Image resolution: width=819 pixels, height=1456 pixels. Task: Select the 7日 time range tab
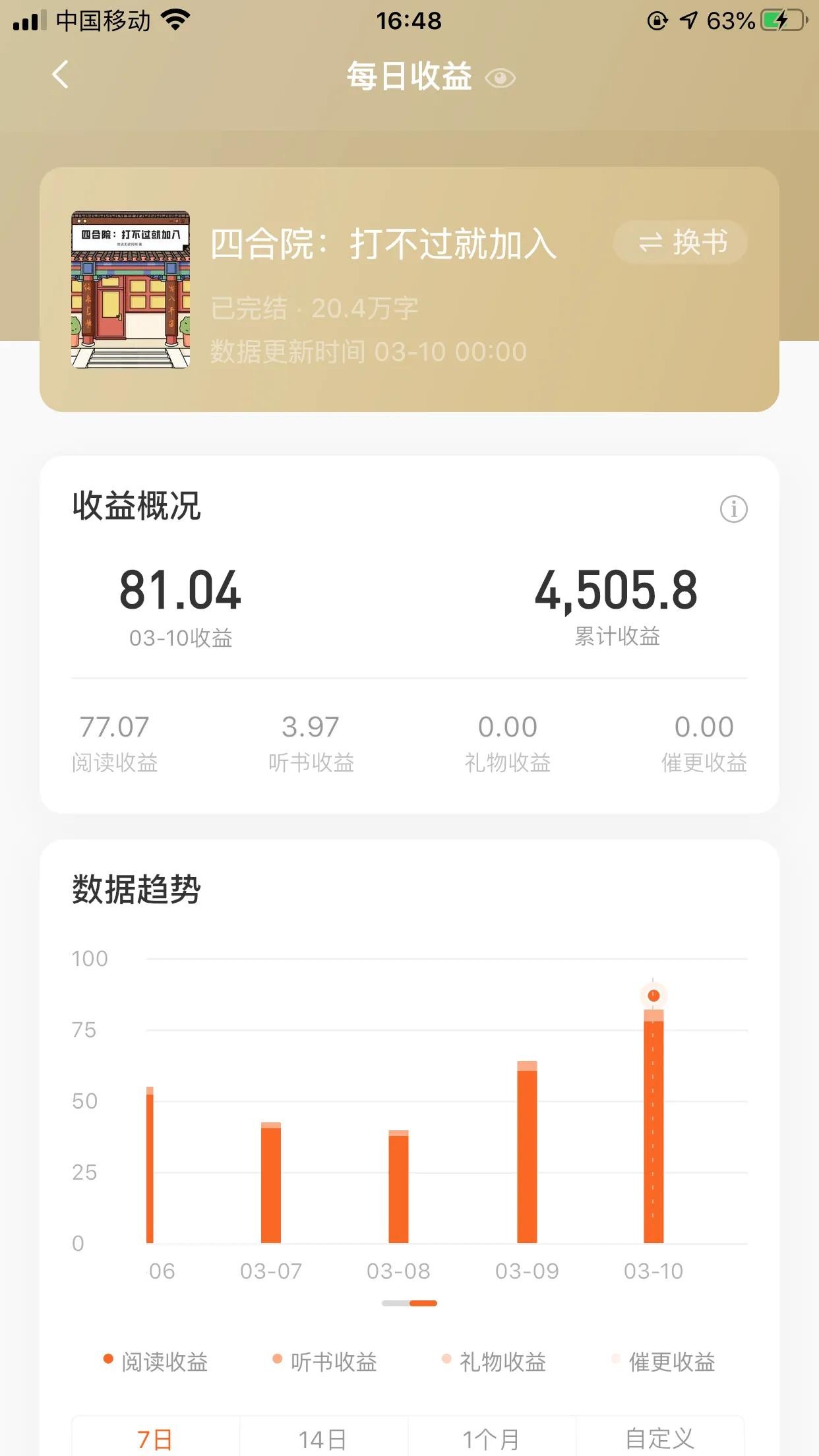pos(156,1439)
